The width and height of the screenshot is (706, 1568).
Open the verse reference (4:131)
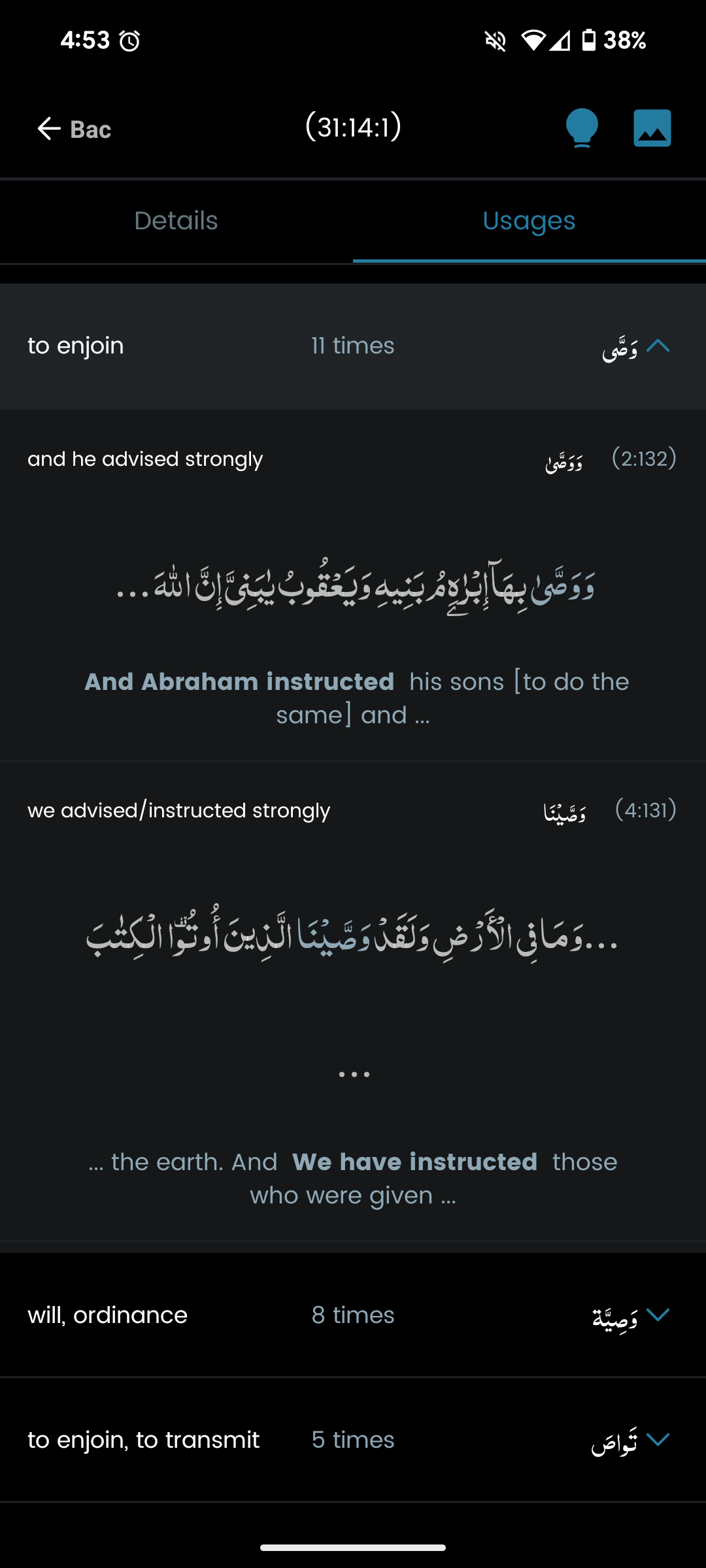coord(645,810)
